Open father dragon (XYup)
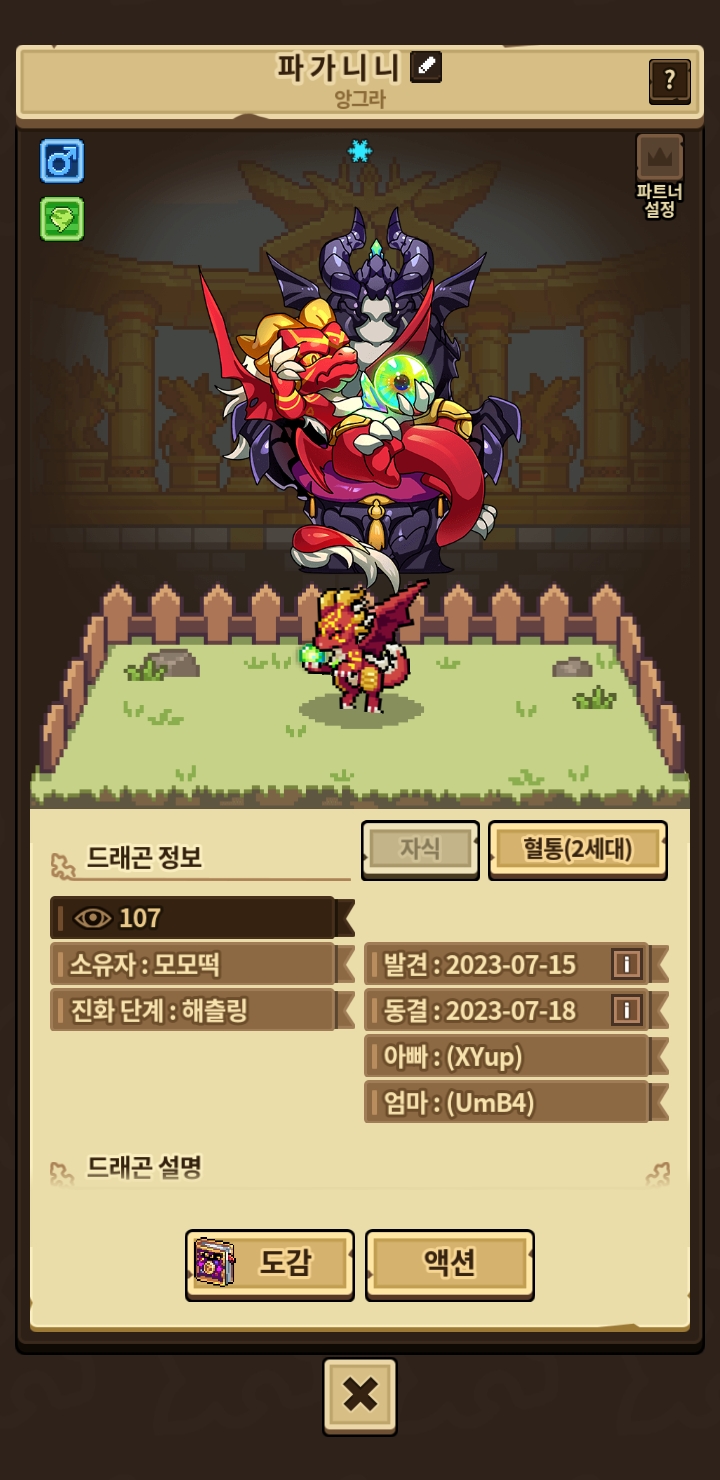The image size is (720, 1480). click(x=507, y=1056)
